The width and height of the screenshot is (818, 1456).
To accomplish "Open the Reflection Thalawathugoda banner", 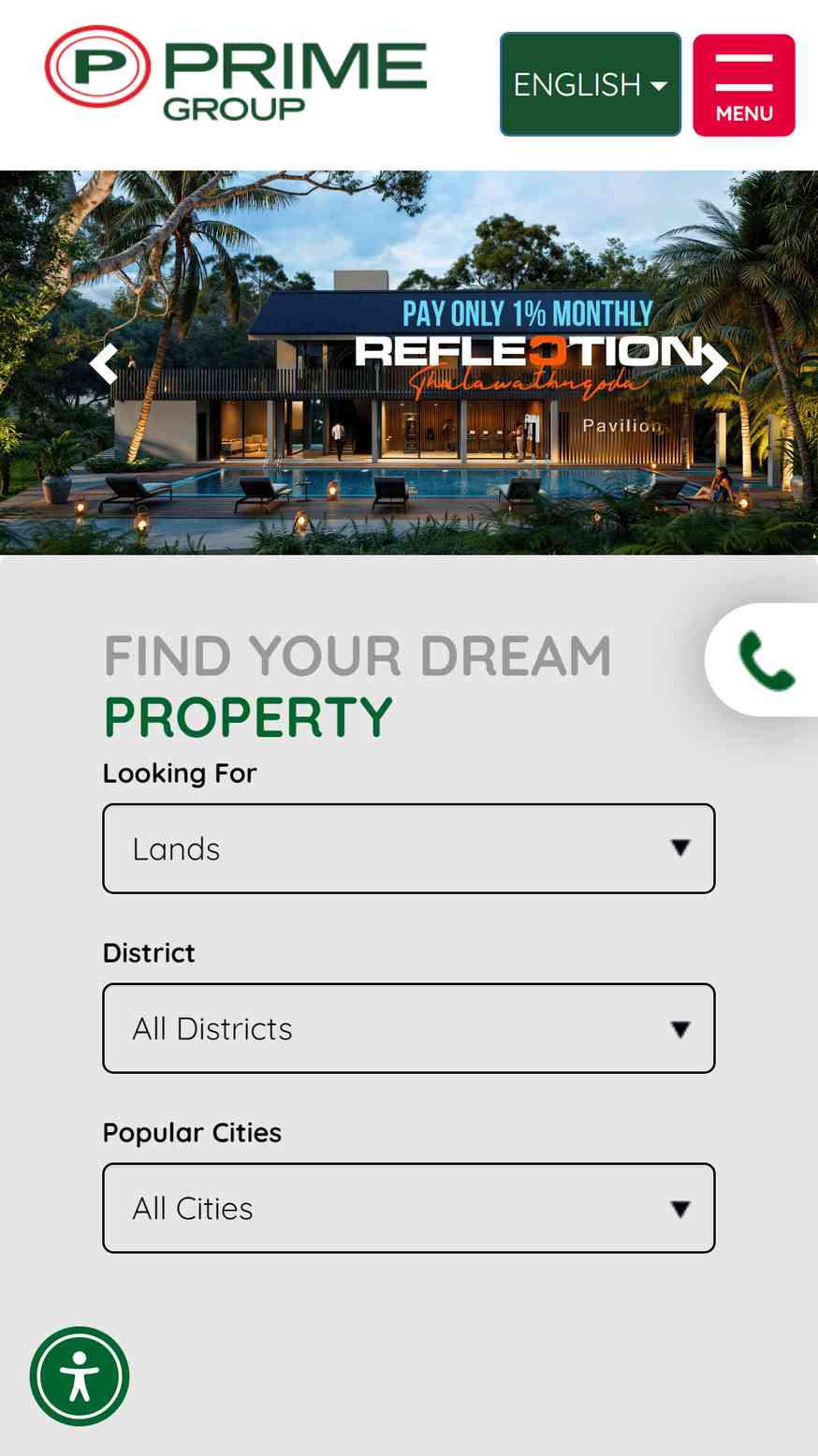I will click(x=409, y=362).
